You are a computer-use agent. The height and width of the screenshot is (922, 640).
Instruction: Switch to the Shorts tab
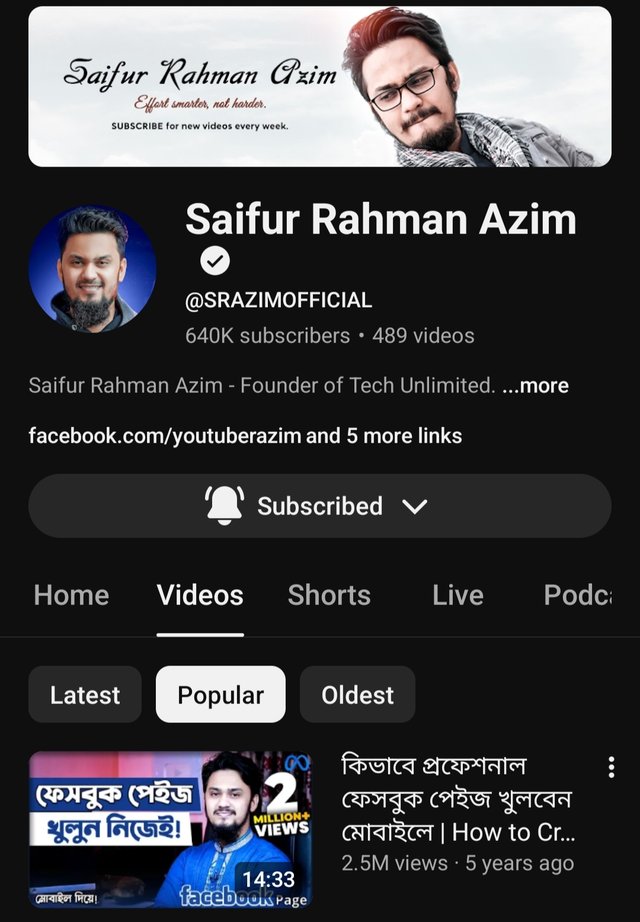point(329,595)
